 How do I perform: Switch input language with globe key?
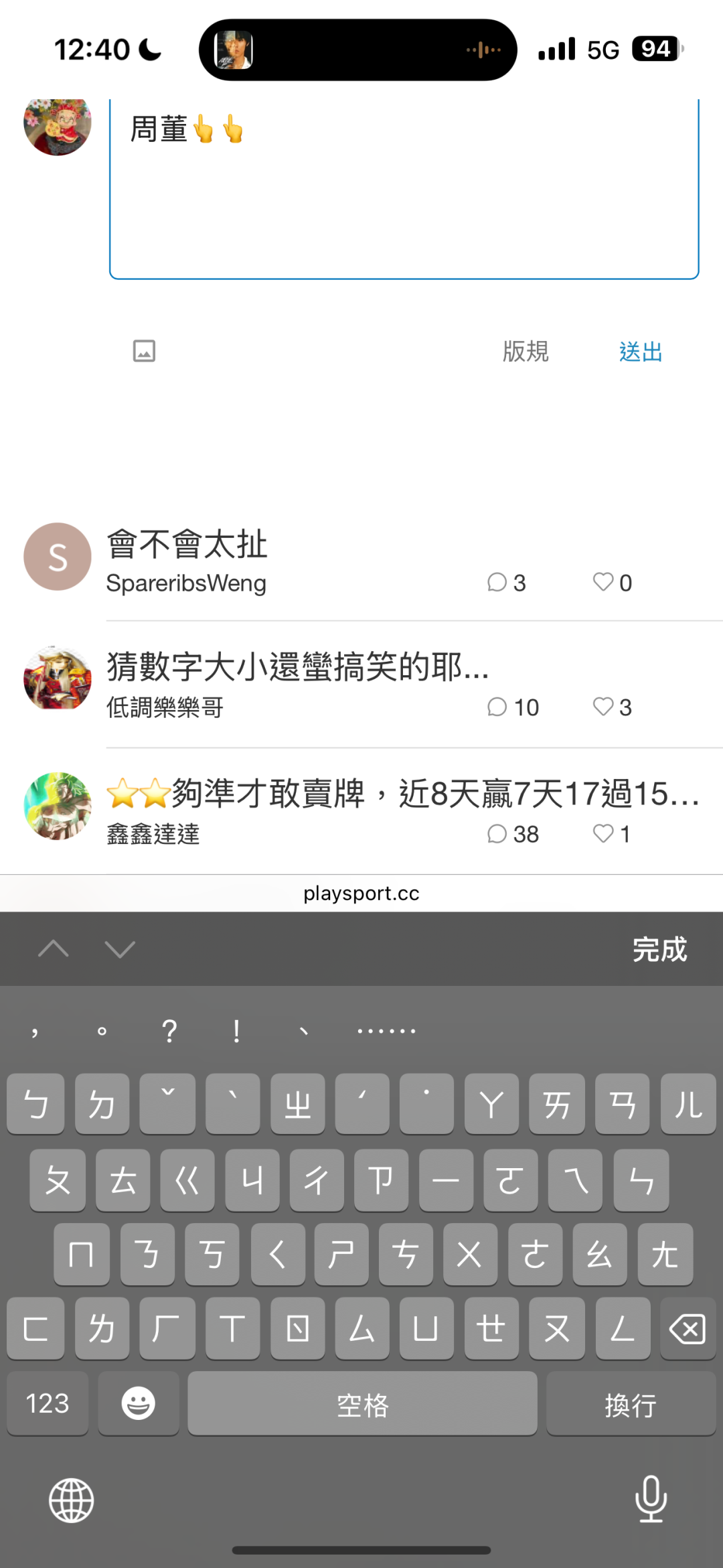pos(72,1500)
